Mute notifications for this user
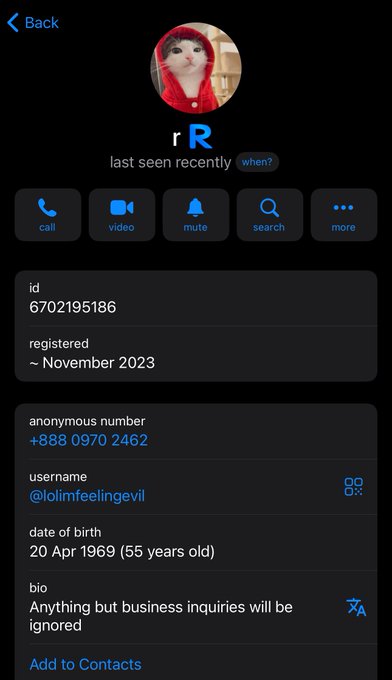Viewport: 392px width, 680px height. click(196, 215)
